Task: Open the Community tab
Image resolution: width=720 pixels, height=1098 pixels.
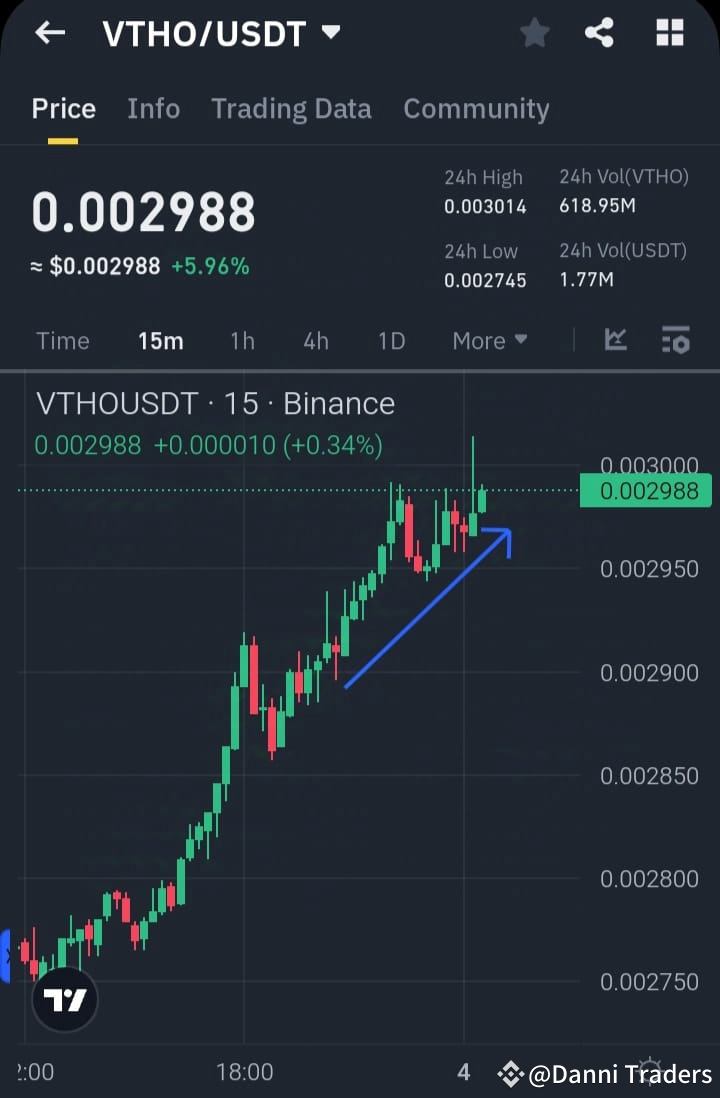Action: pos(476,108)
